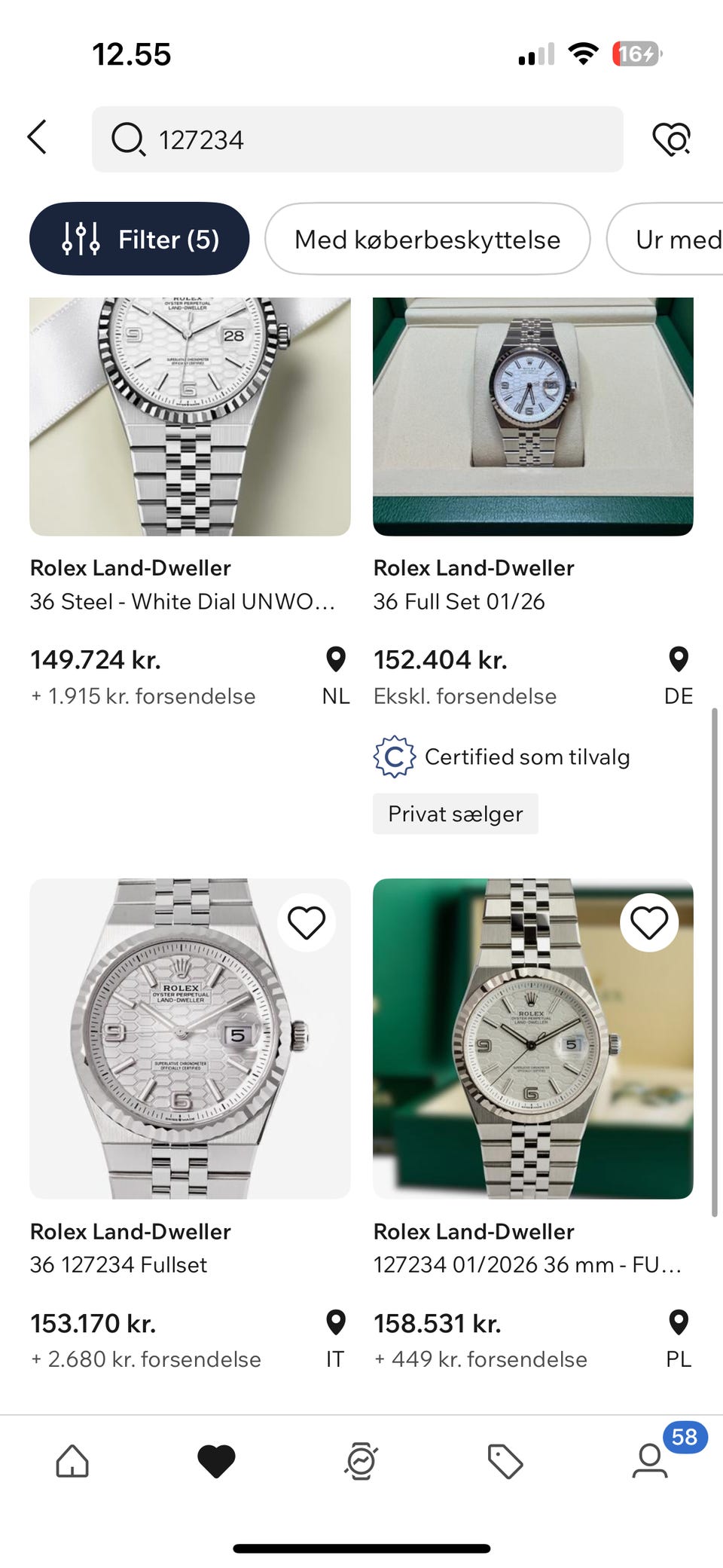This screenshot has height=1568, width=723.
Task: Save this search with the heart-magnifier icon
Action: click(671, 139)
